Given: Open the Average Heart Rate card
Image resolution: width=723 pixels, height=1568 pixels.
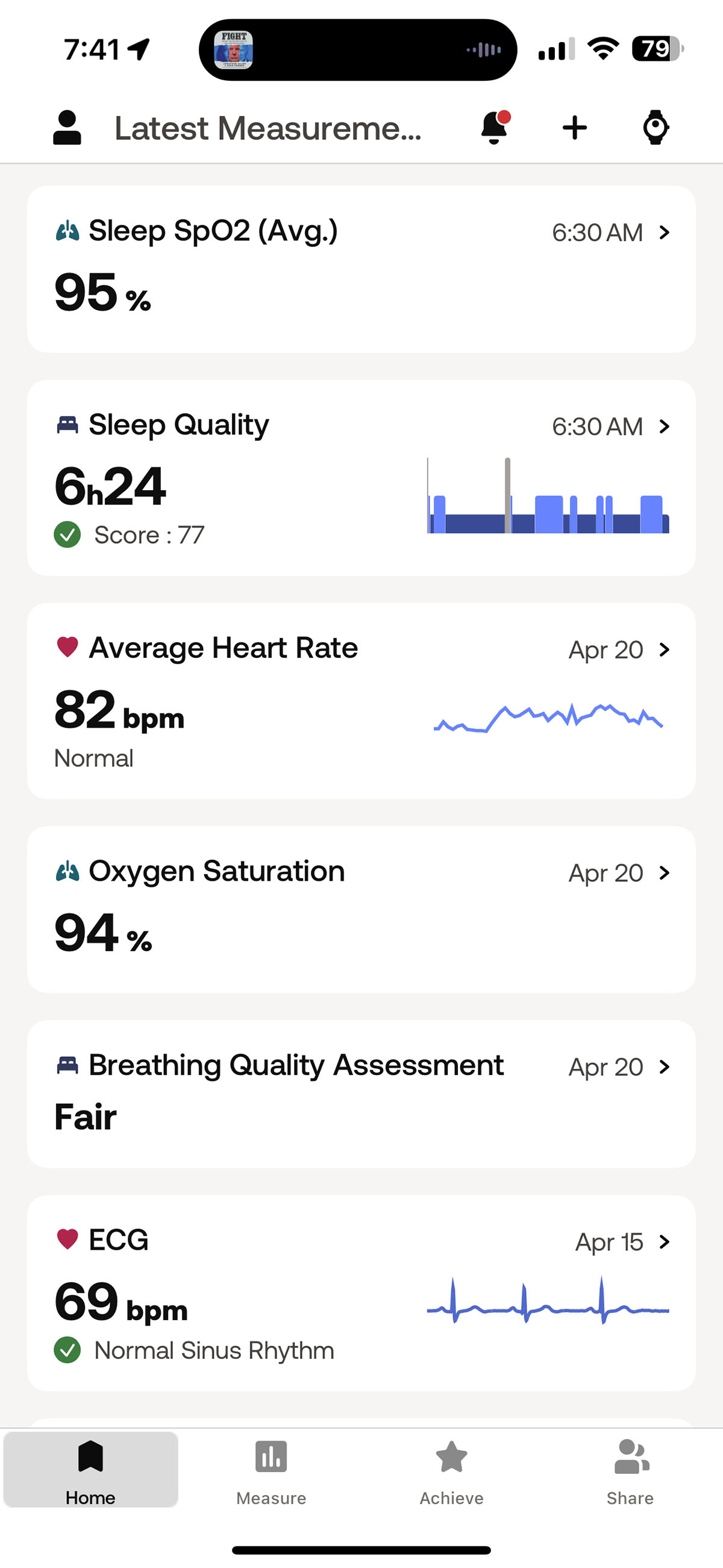Looking at the screenshot, I should click(361, 701).
